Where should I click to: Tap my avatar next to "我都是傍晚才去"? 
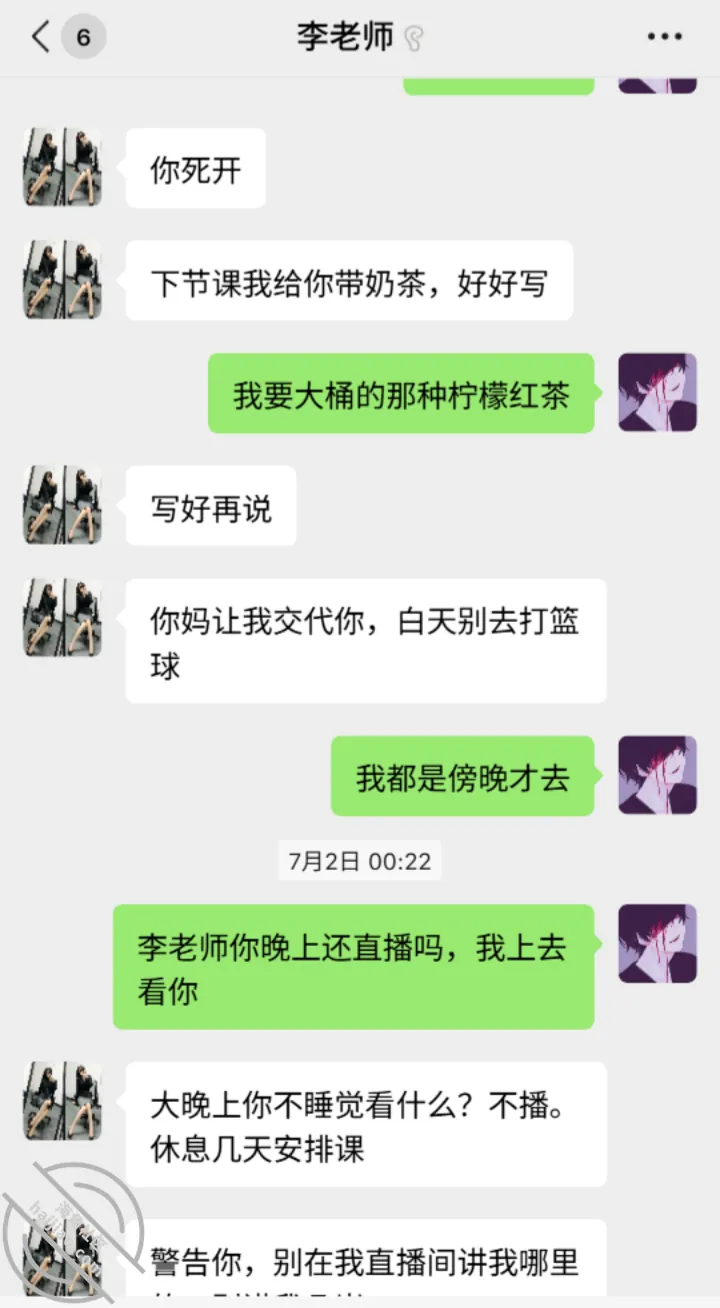click(657, 775)
